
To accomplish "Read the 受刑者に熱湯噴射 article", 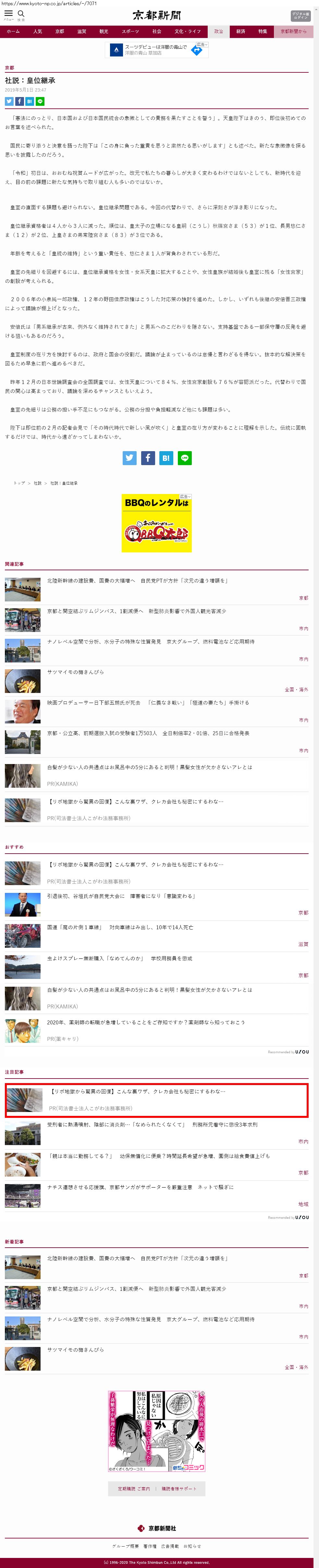I will (152, 1124).
